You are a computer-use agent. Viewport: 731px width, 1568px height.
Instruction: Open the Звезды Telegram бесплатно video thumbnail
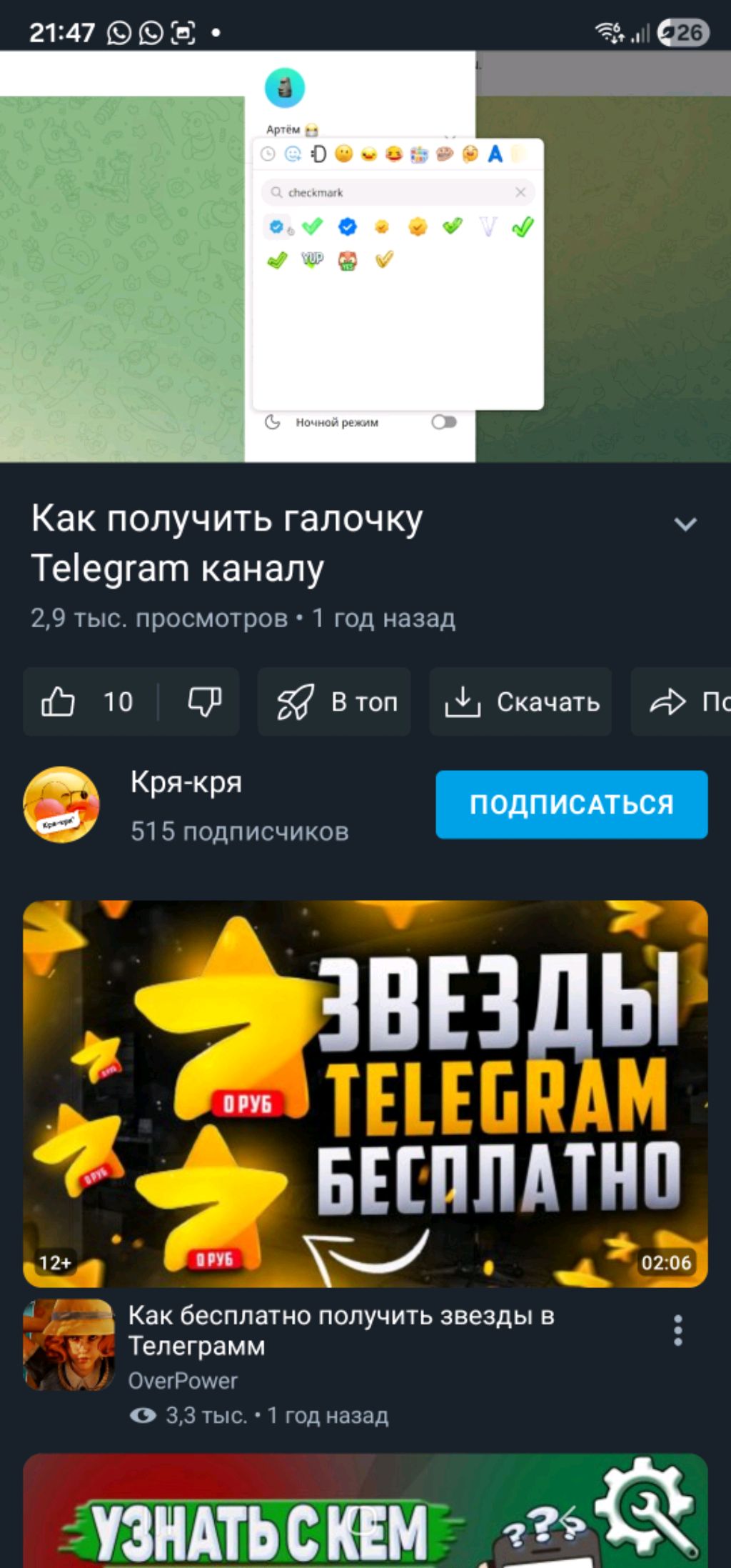(365, 1093)
